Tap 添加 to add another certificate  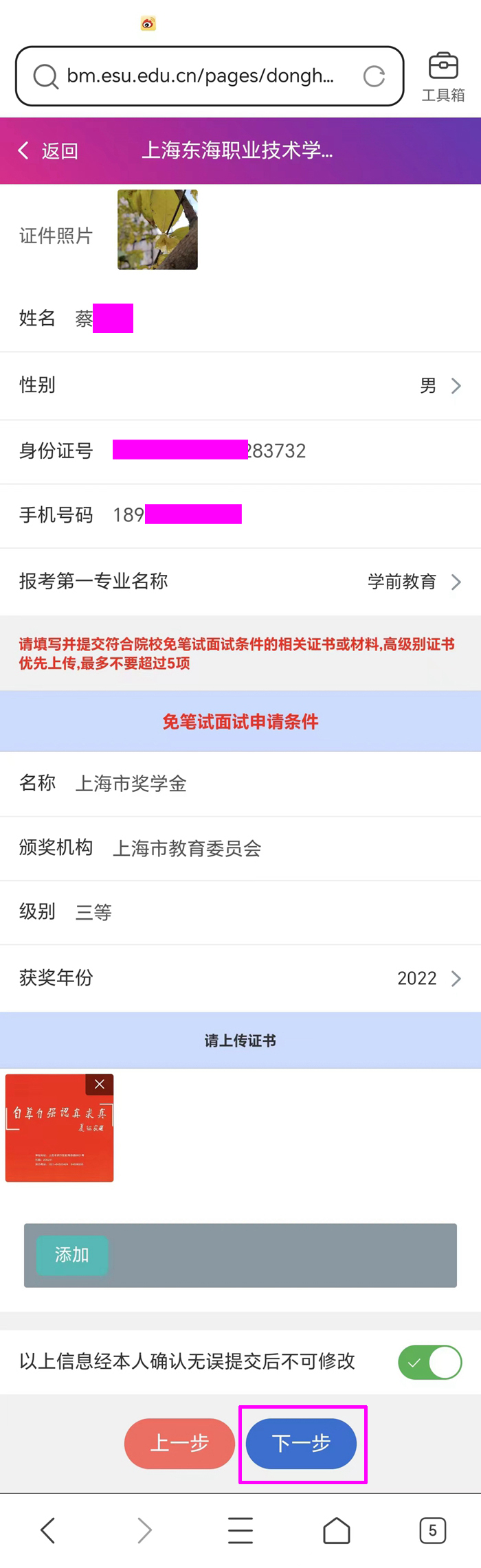pyautogui.click(x=72, y=1255)
